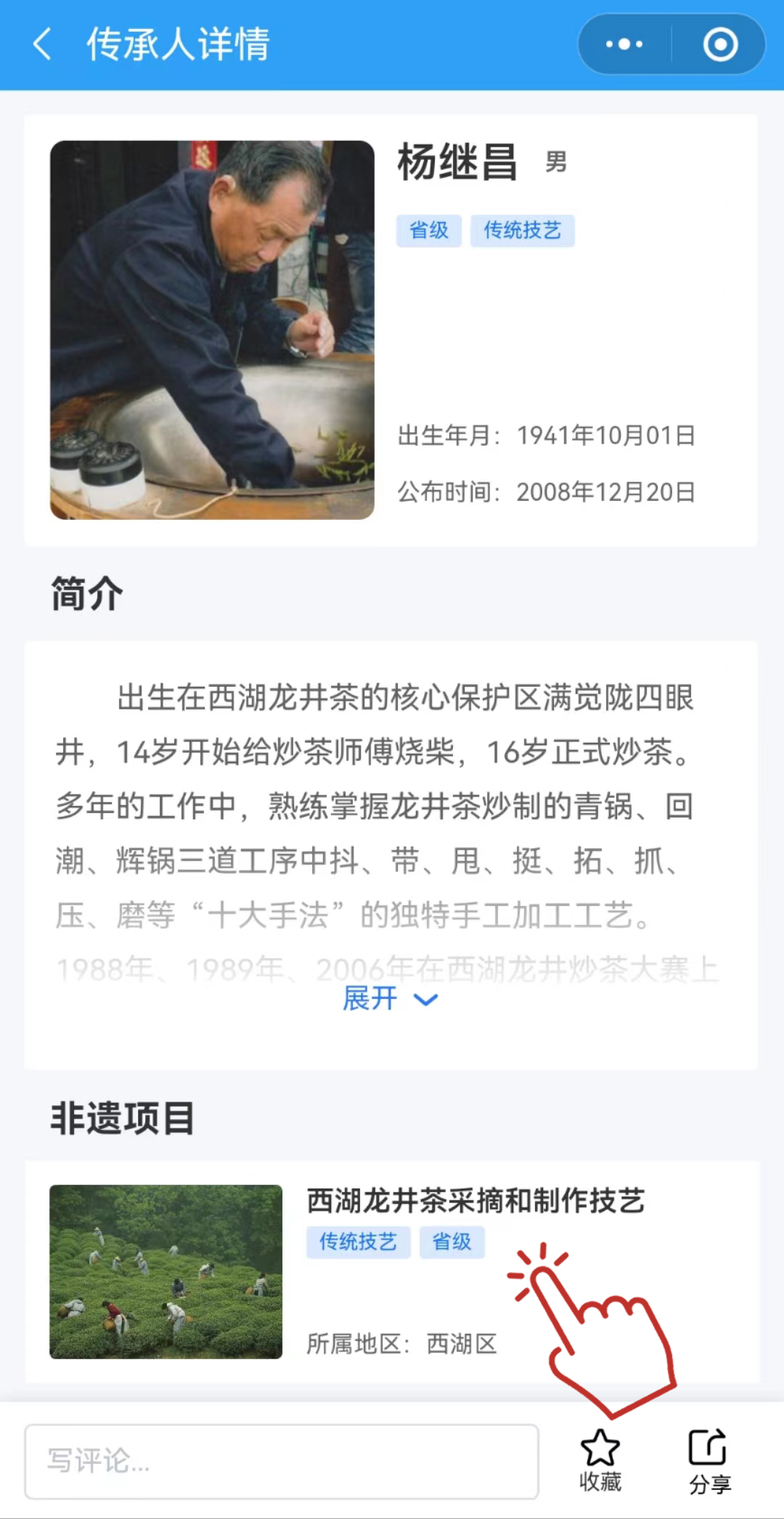Favorite this inheritor with 收藏
Screen dimensions: 784x1519
coord(600,1460)
